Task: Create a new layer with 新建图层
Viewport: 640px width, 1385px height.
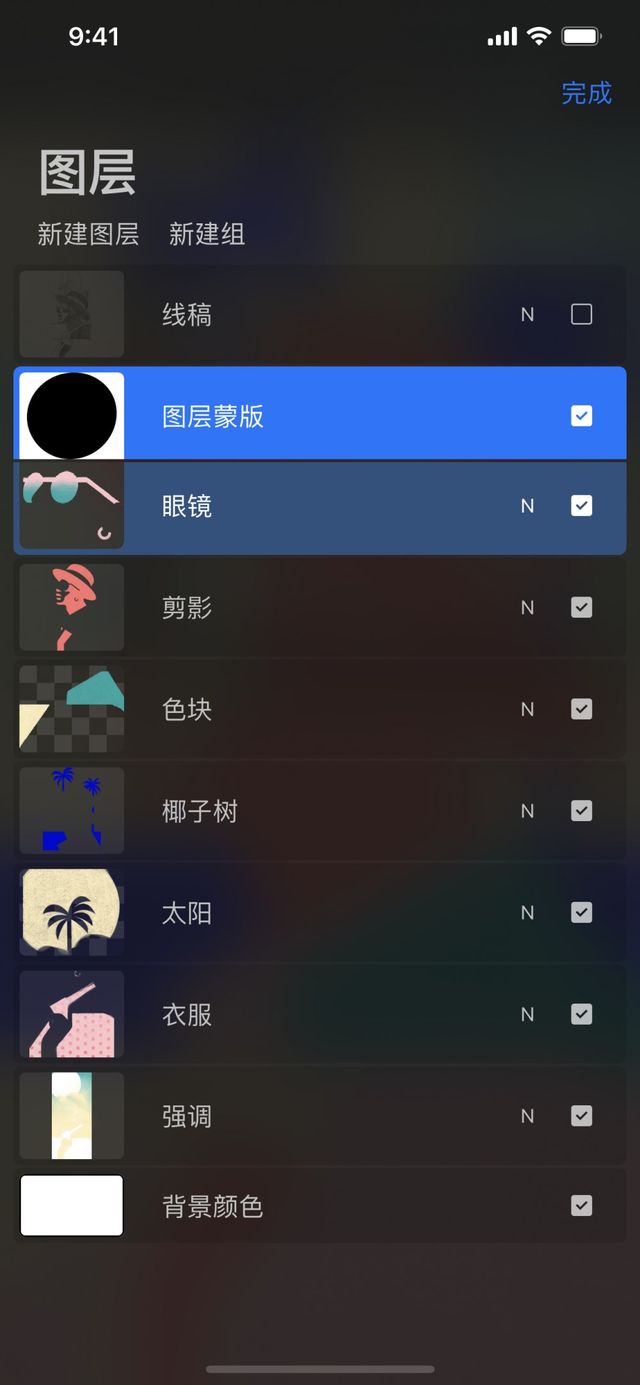Action: click(x=88, y=234)
